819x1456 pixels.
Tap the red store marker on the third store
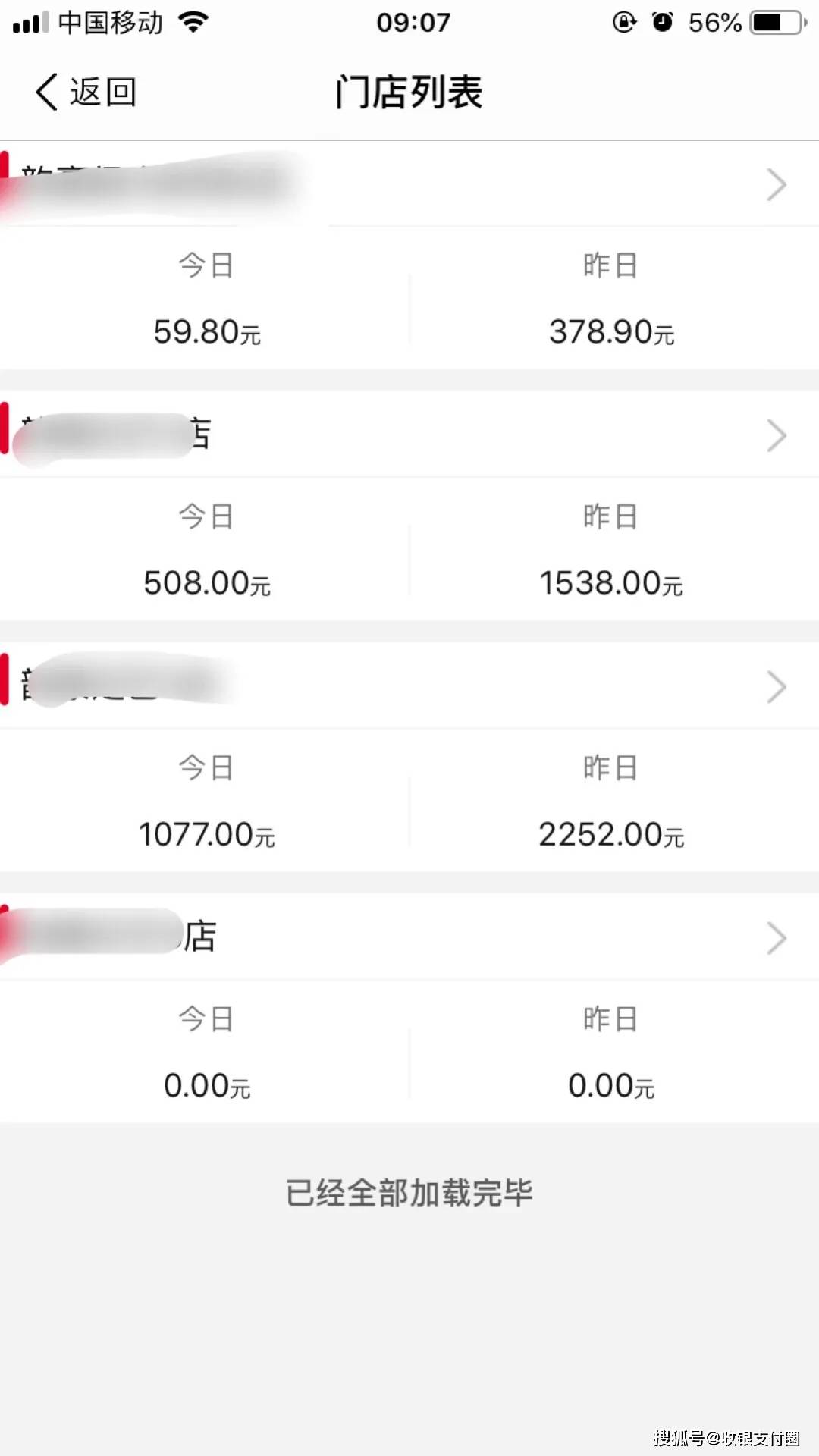point(6,679)
